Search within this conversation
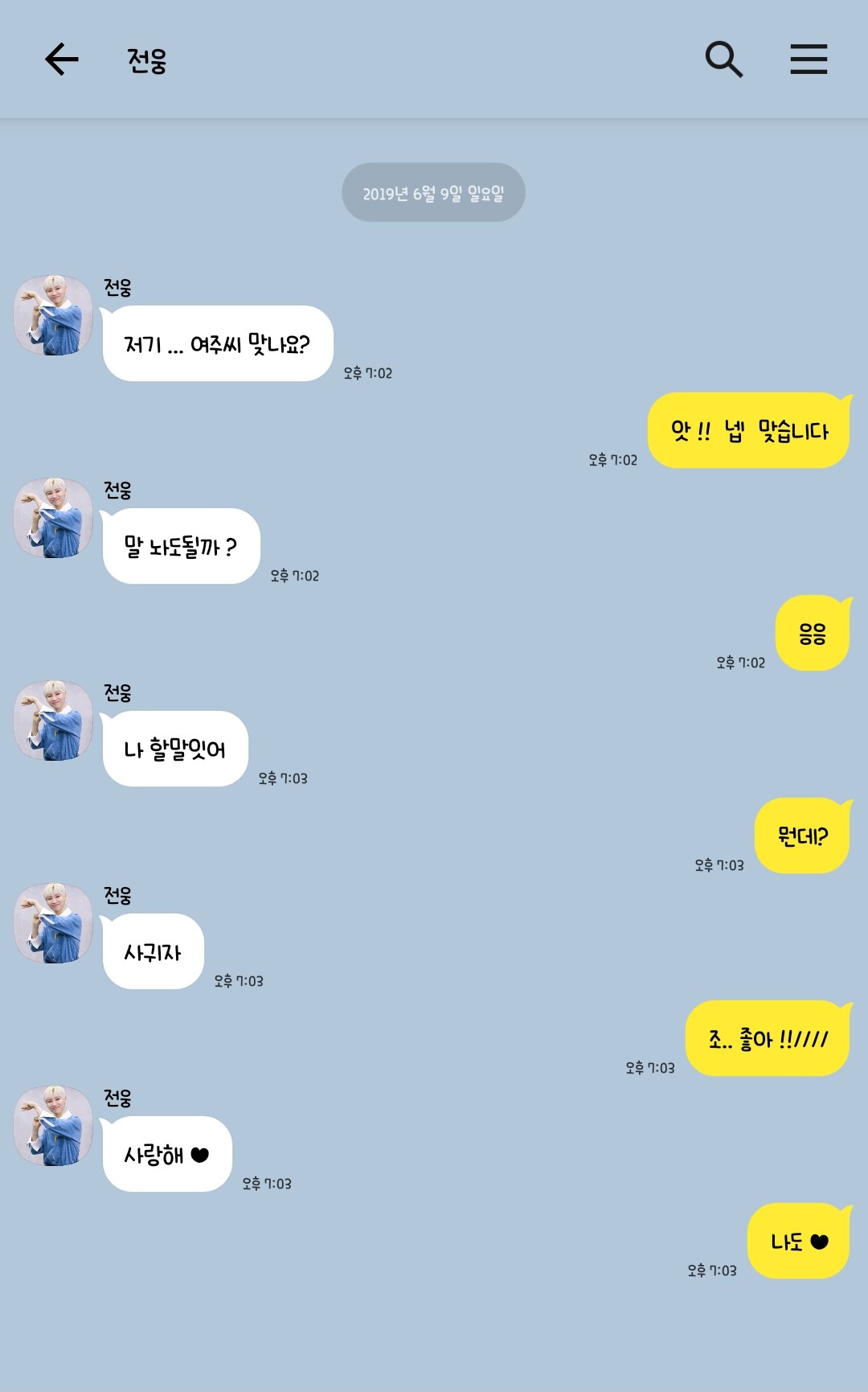 point(723,60)
